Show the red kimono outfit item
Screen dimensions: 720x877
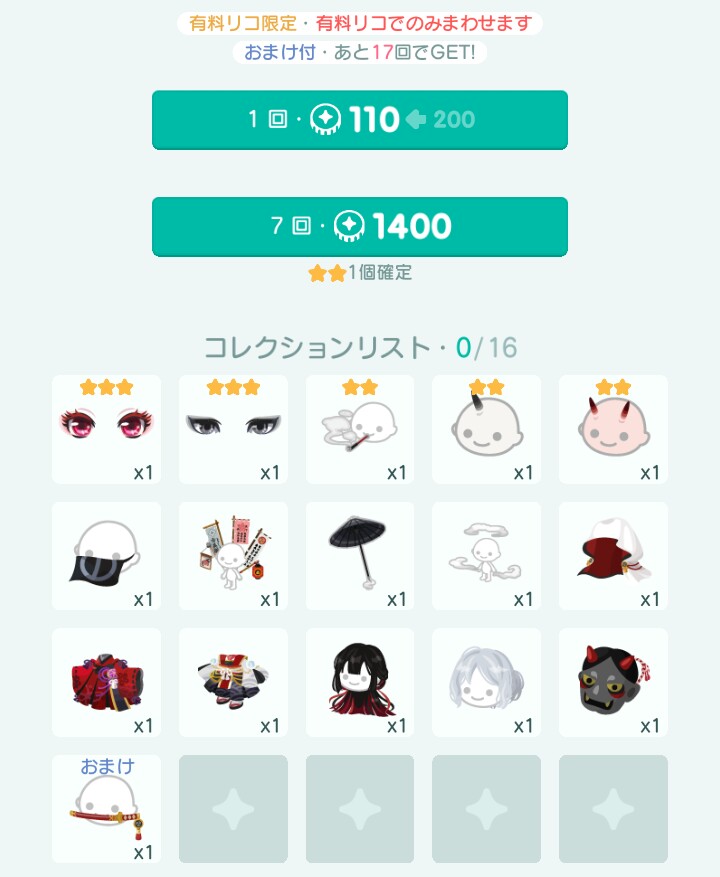pyautogui.click(x=106, y=682)
